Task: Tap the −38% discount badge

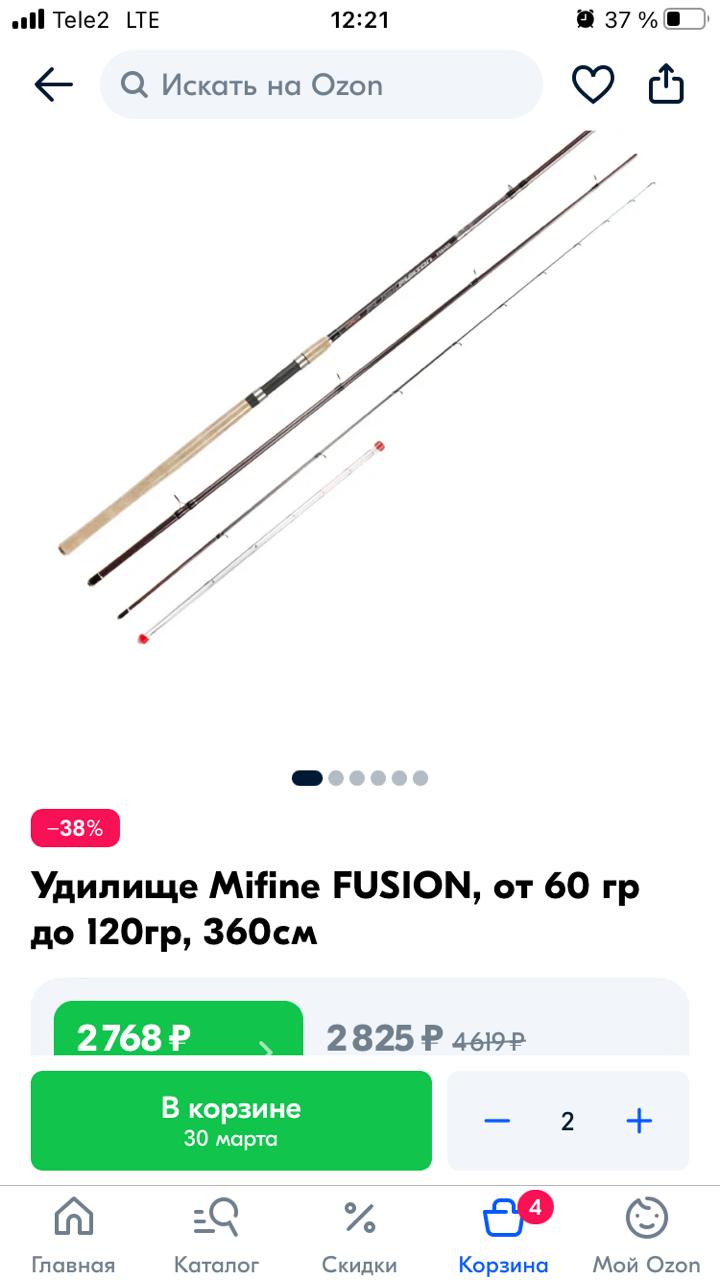Action: point(74,828)
